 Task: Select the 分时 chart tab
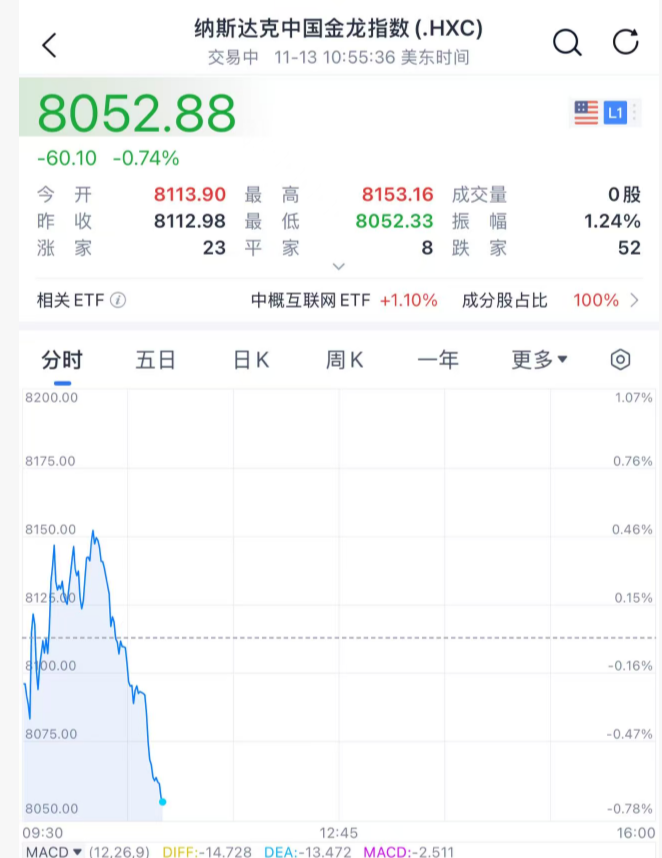pyautogui.click(x=62, y=360)
